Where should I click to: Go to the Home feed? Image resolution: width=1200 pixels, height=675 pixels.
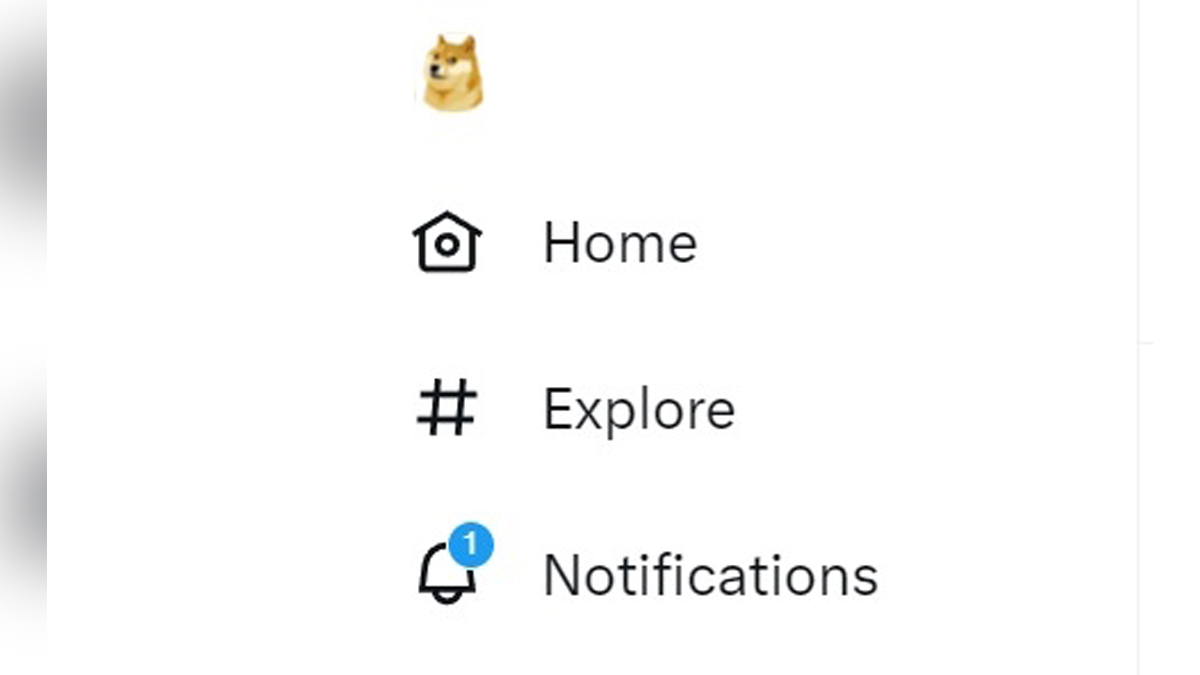(619, 243)
